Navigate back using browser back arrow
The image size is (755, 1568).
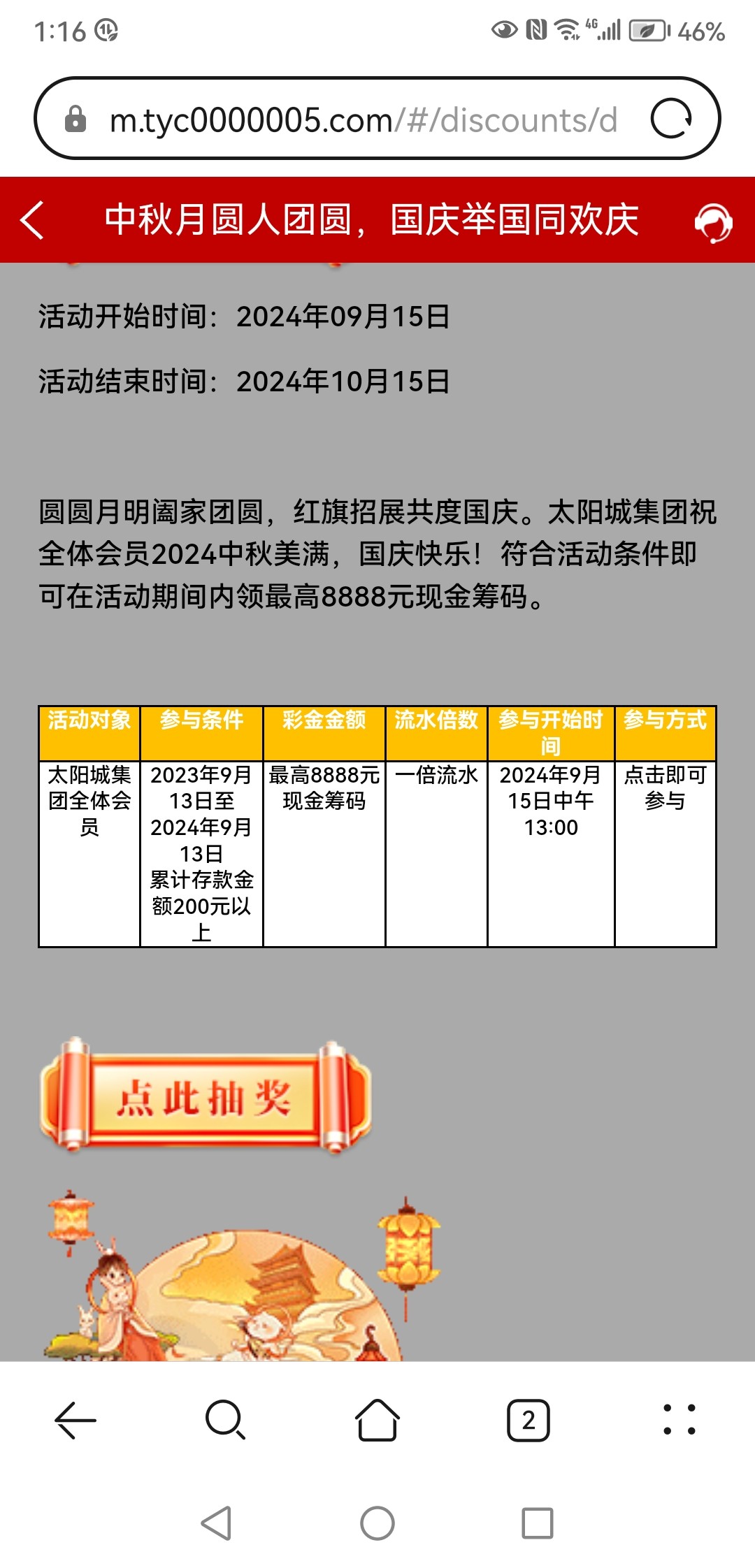tap(75, 1420)
